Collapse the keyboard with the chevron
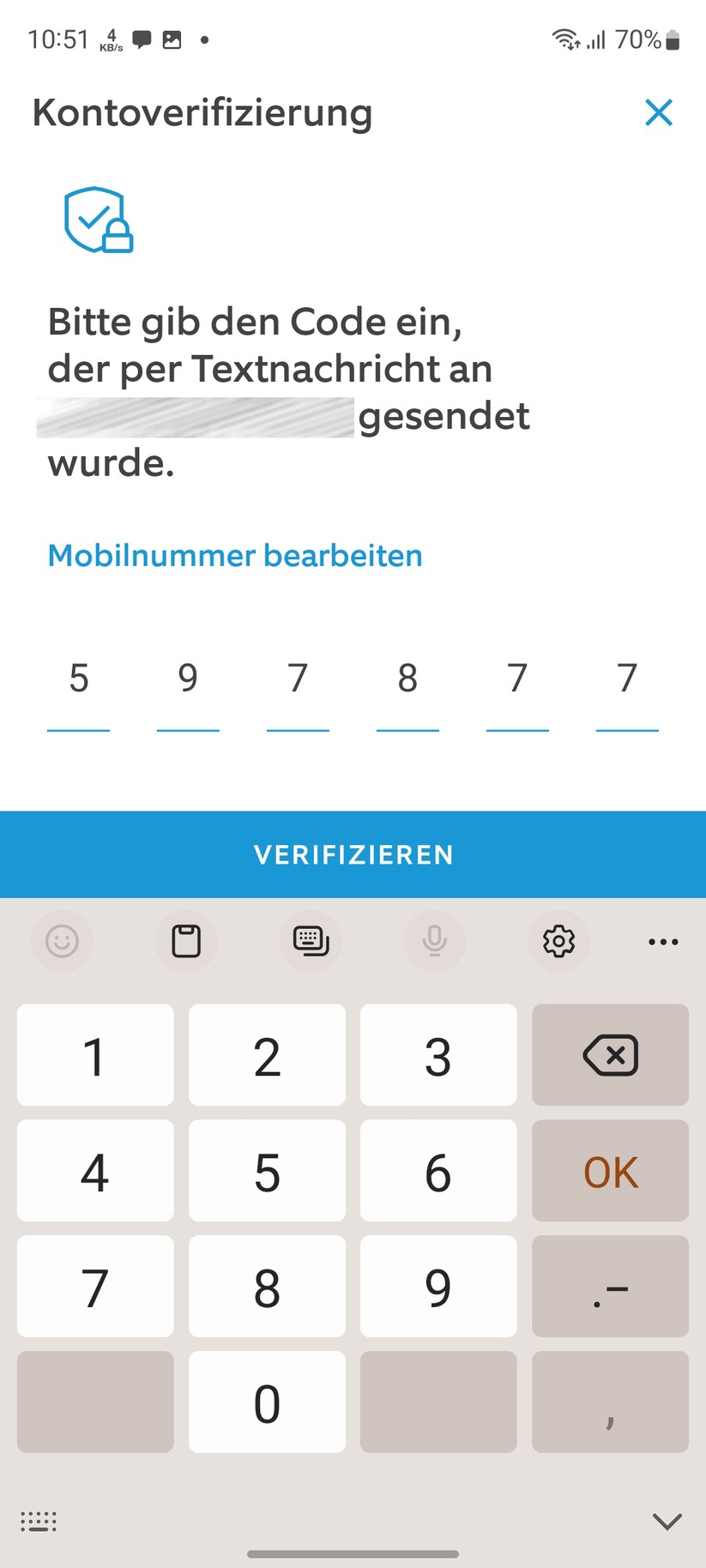This screenshot has height=1568, width=706. (666, 1521)
